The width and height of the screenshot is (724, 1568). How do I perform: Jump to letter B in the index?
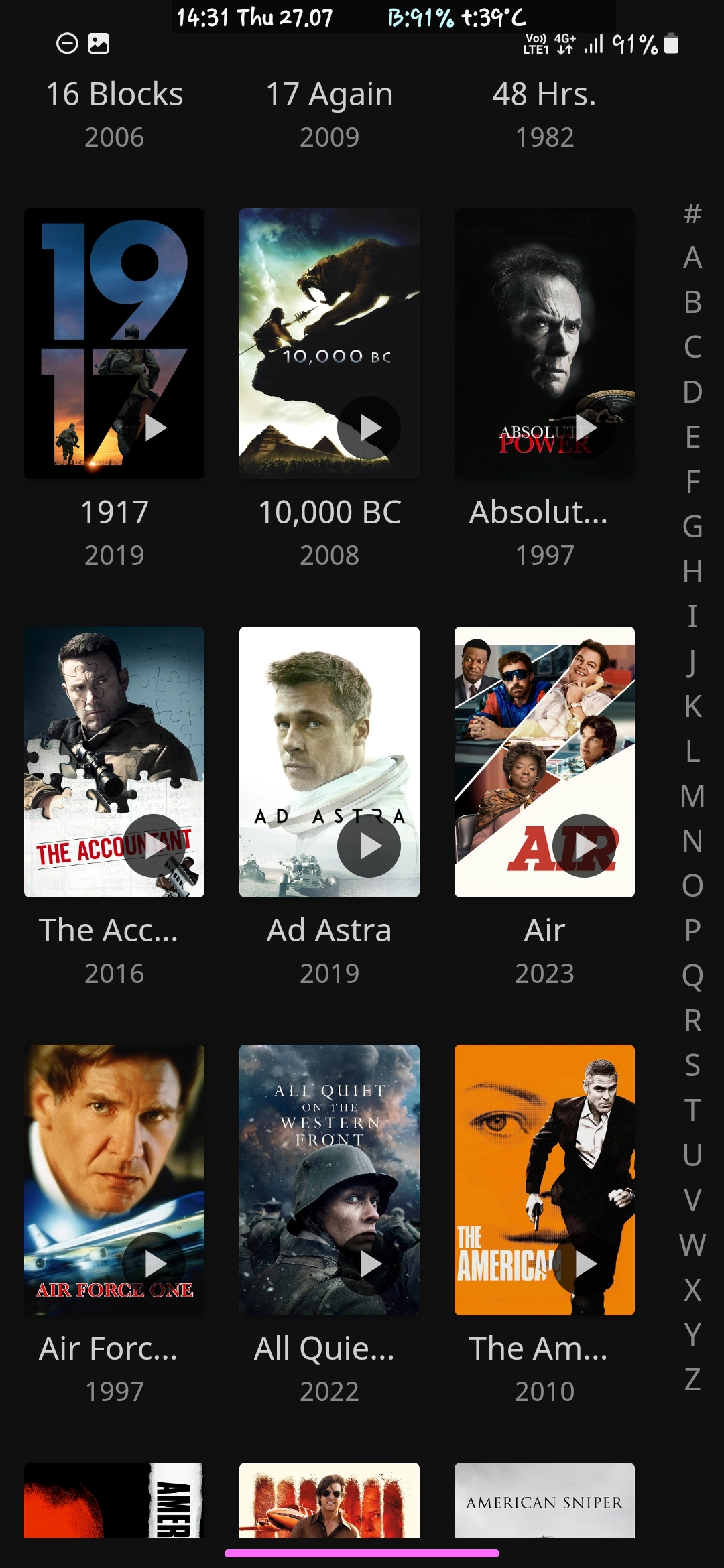coord(692,302)
